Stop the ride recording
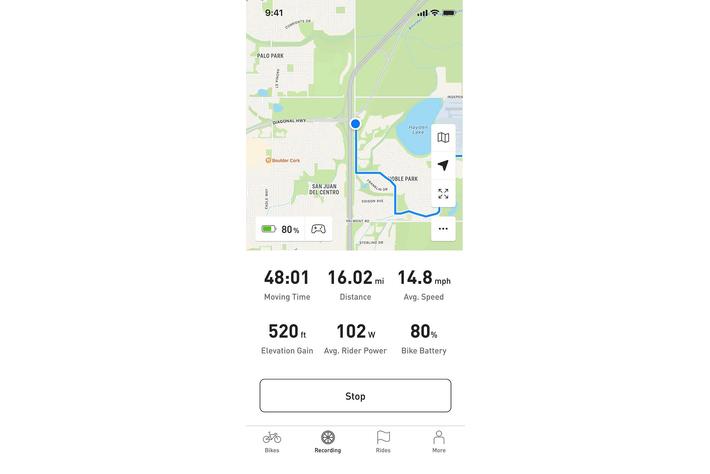 point(355,396)
